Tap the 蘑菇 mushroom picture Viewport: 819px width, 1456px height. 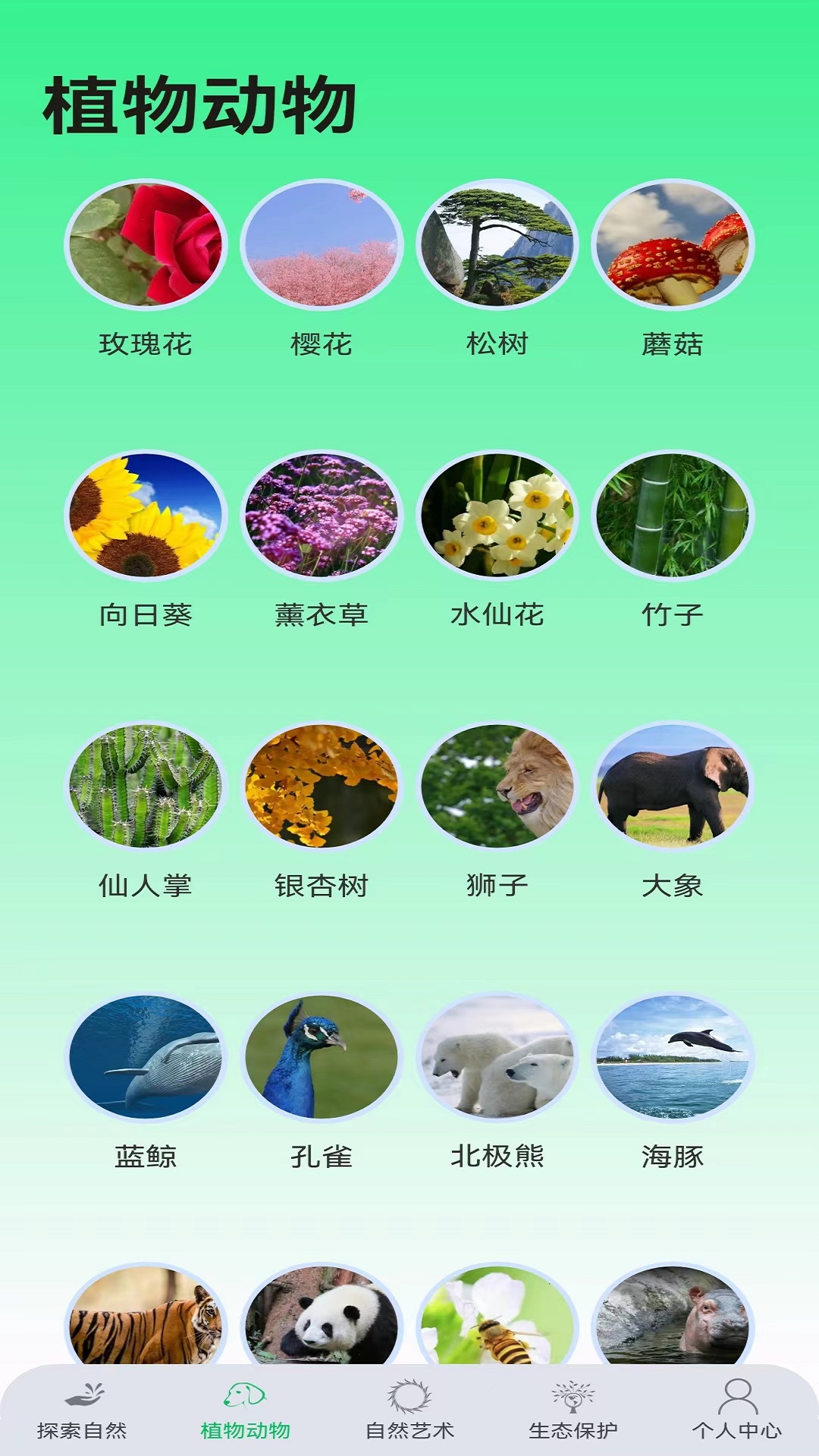[673, 246]
